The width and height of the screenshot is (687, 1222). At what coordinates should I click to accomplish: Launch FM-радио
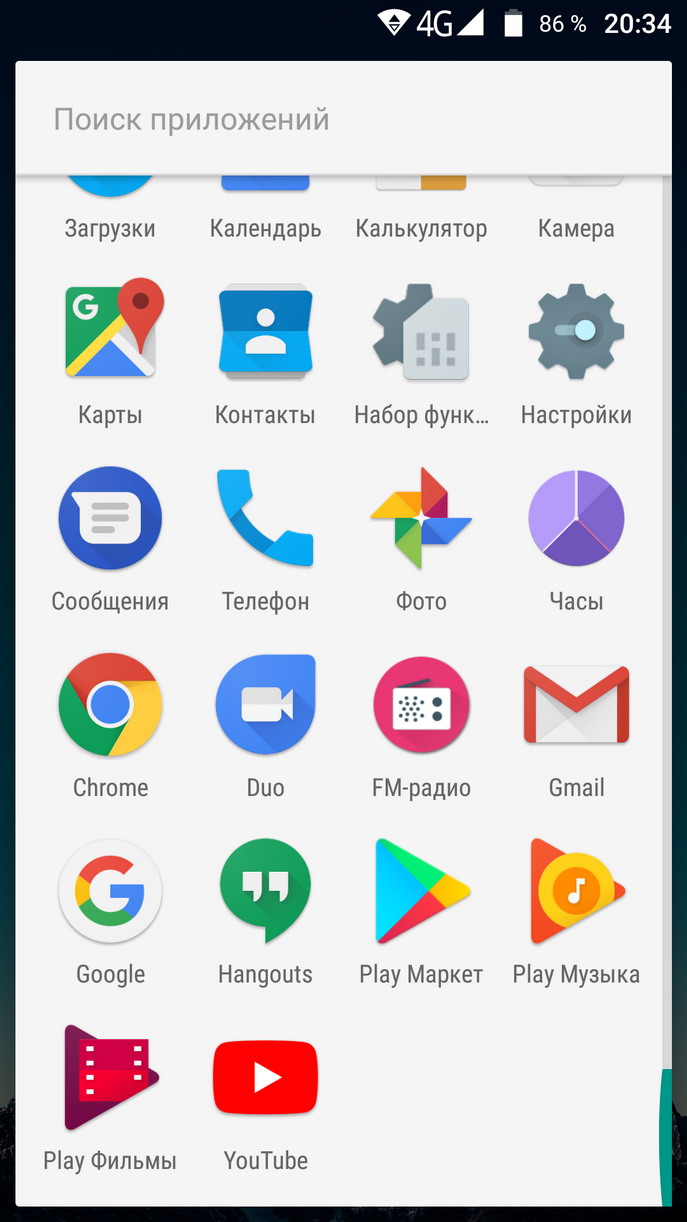tap(421, 705)
